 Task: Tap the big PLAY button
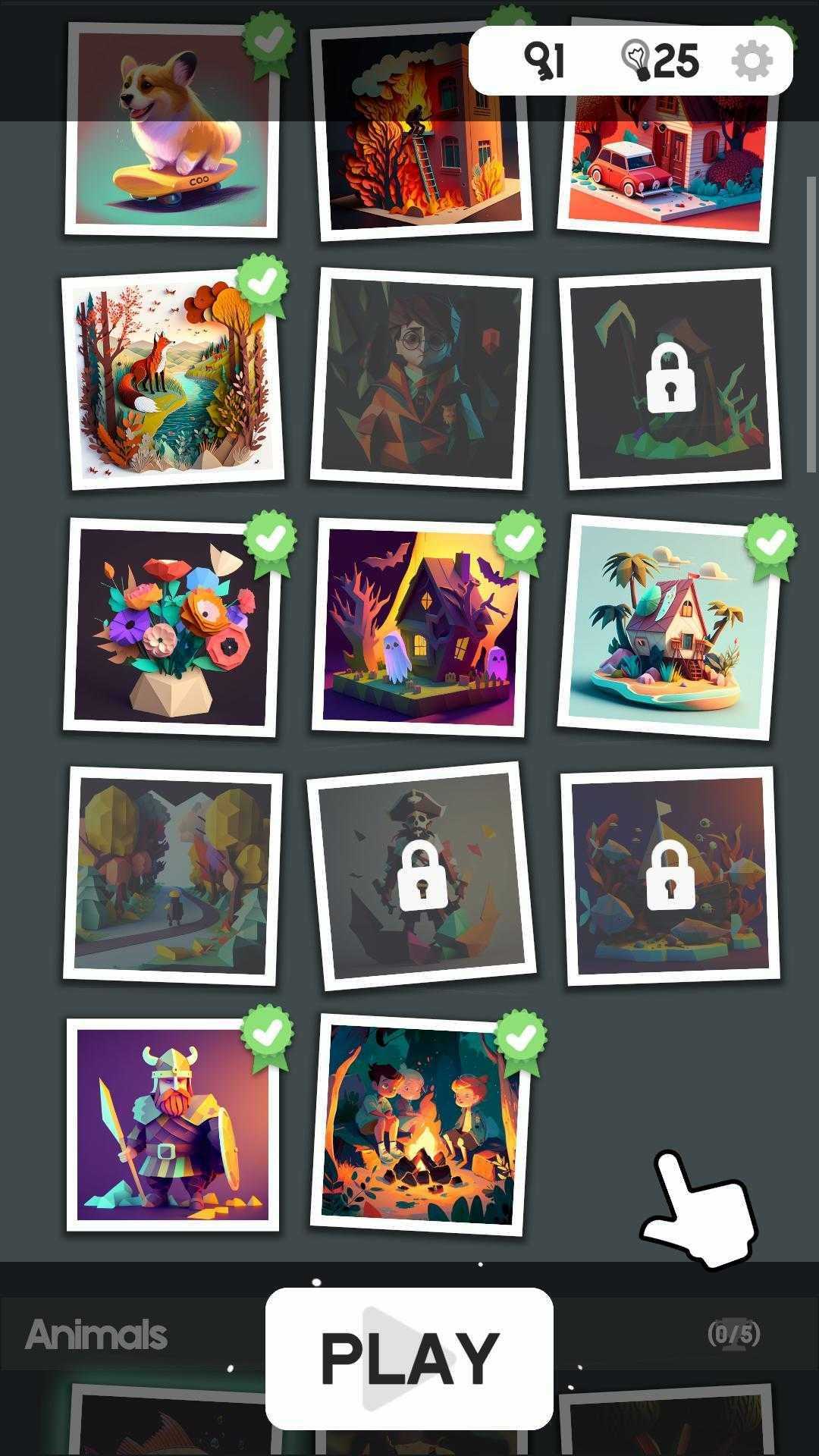409,1357
